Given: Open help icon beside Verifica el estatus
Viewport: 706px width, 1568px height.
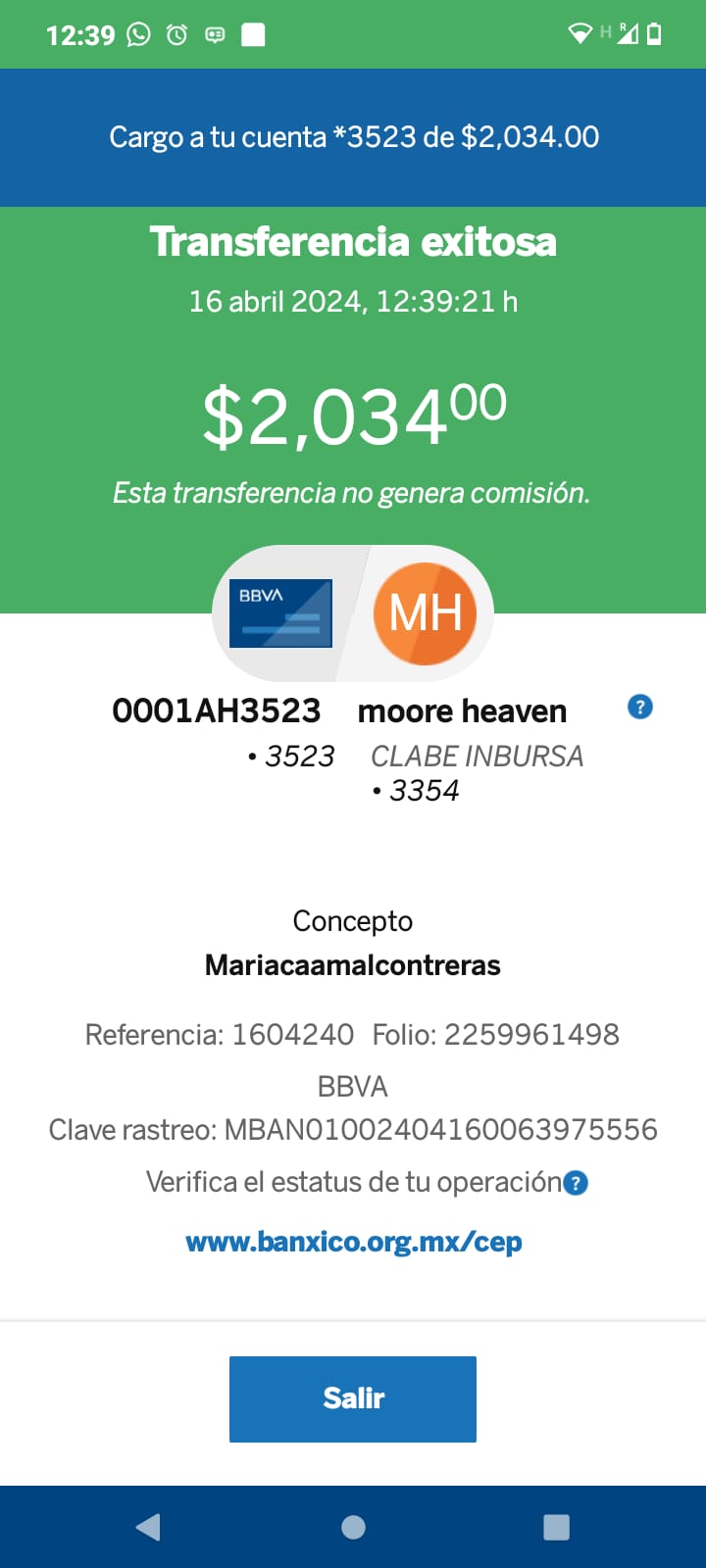Looking at the screenshot, I should tap(577, 1183).
